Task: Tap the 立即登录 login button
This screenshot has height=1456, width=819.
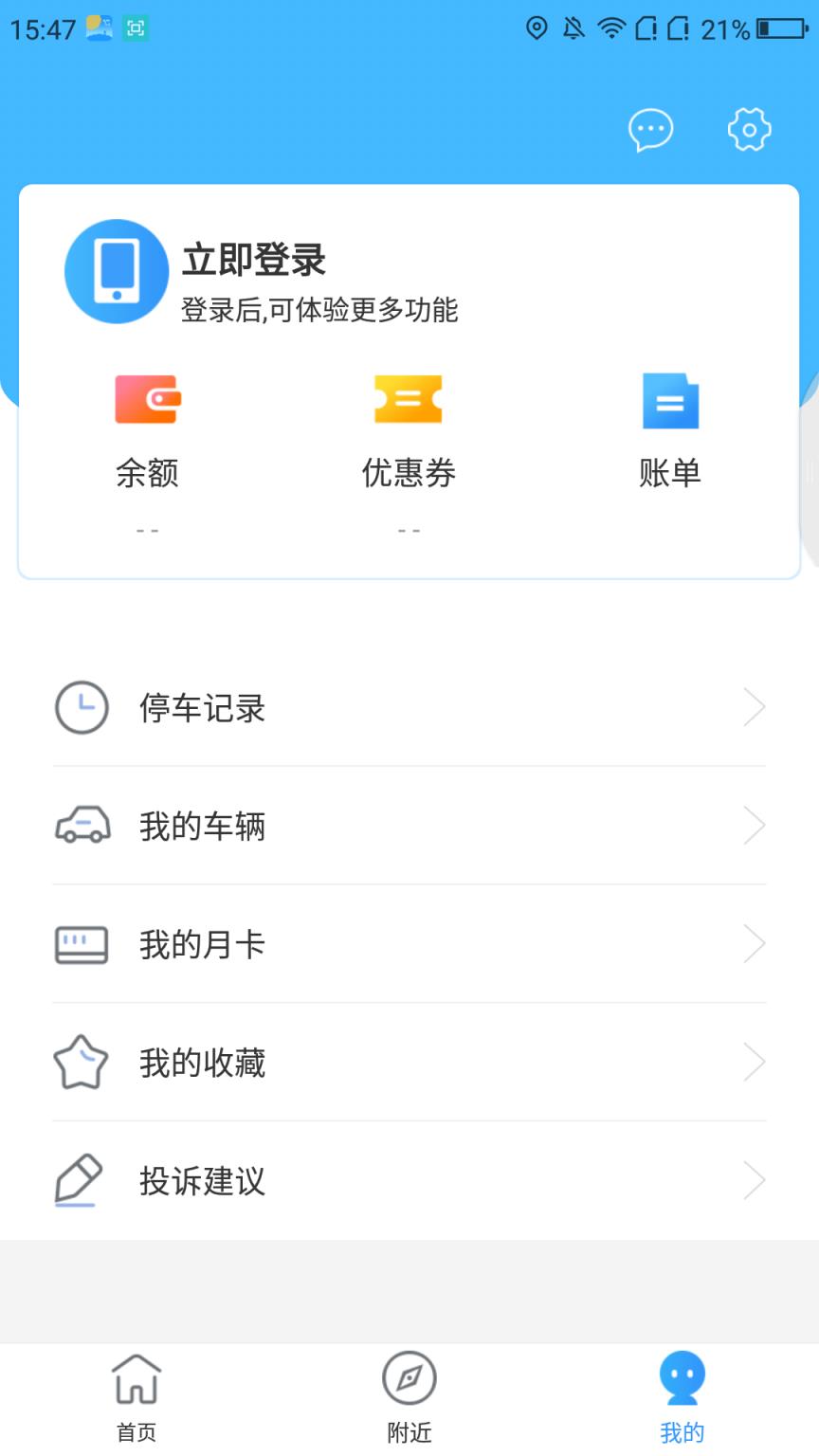Action: click(x=253, y=261)
